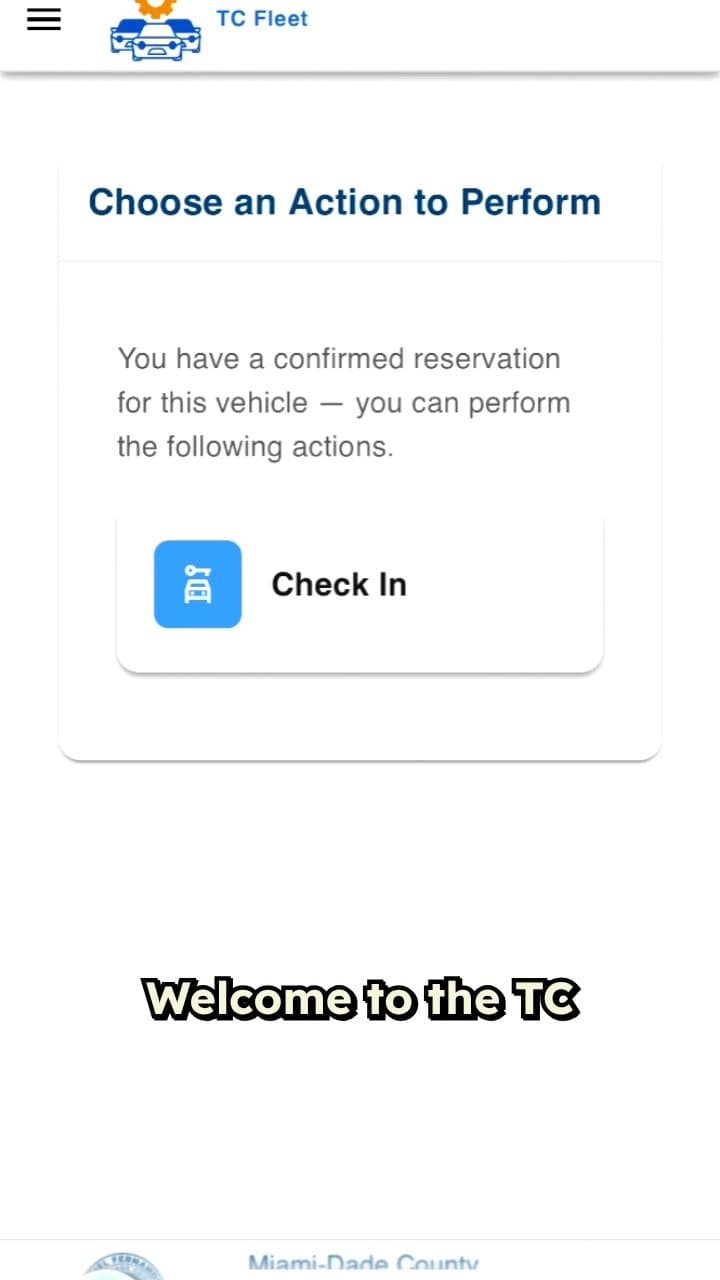
Task: Click the TC Fleet header text
Action: click(261, 17)
